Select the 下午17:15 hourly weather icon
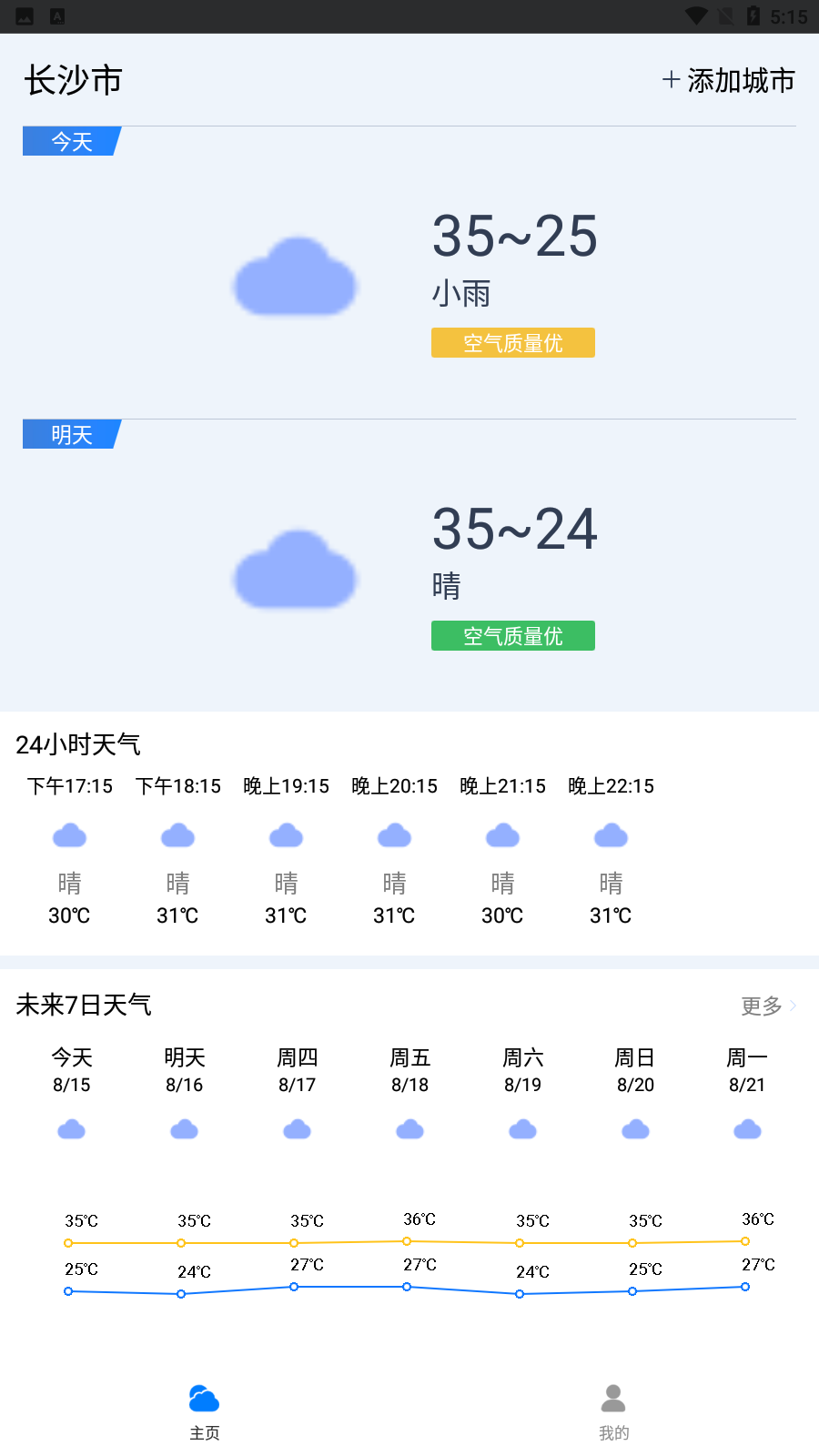 [69, 834]
